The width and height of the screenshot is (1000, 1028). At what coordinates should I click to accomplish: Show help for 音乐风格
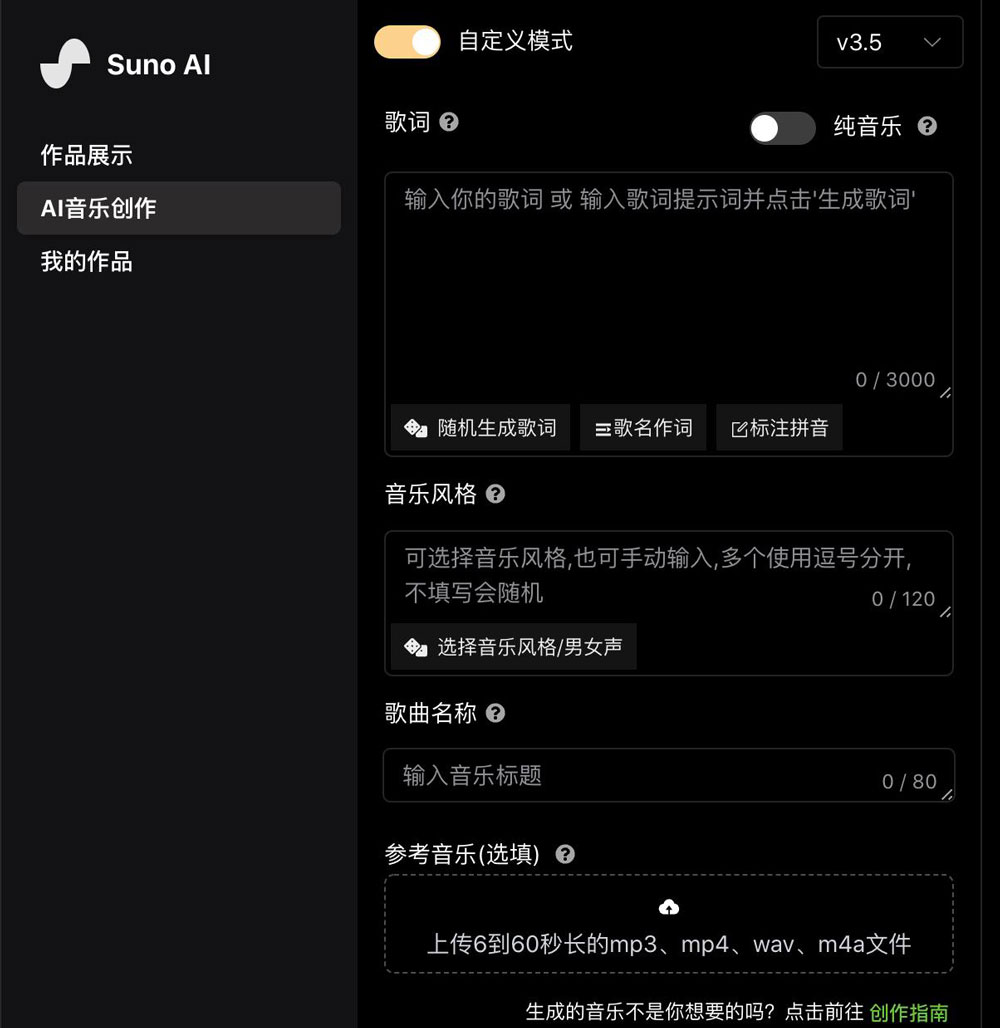(495, 494)
